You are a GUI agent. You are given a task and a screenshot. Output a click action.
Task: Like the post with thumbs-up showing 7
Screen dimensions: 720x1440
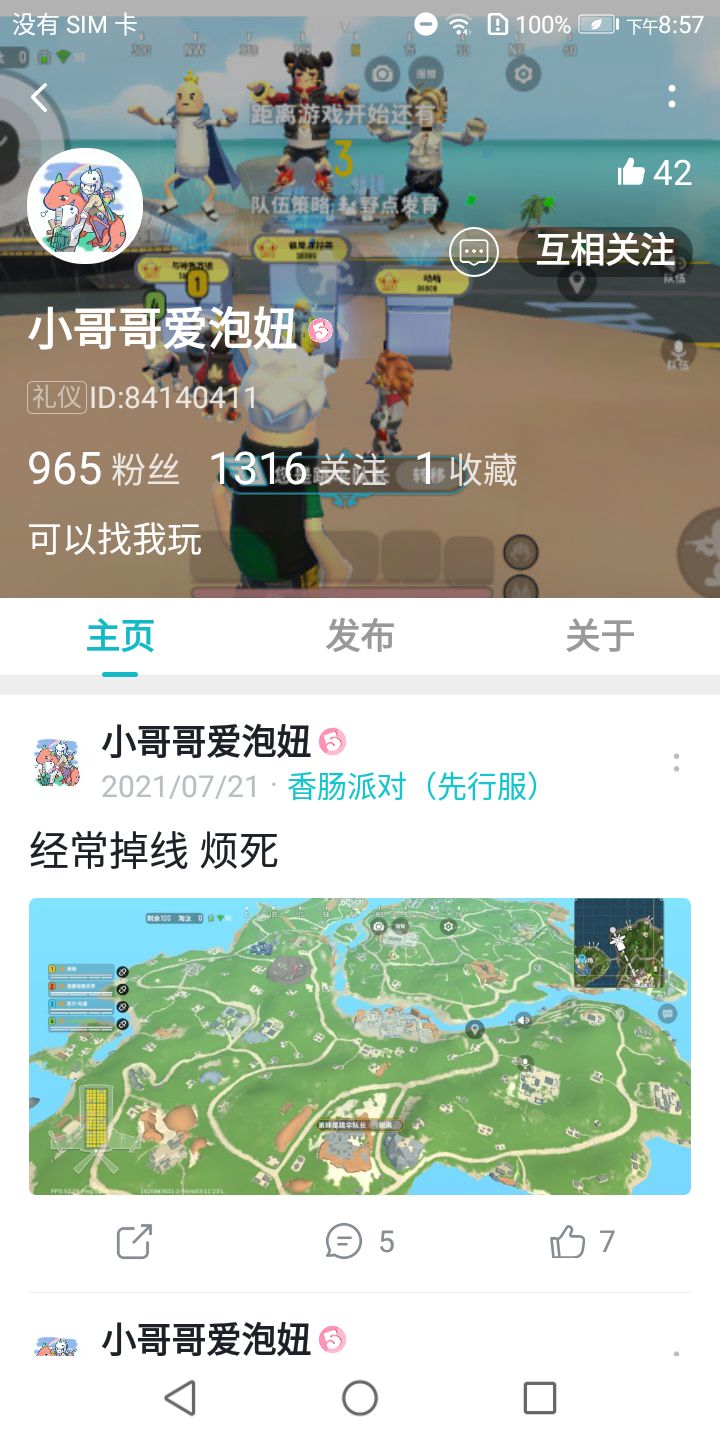[567, 1242]
